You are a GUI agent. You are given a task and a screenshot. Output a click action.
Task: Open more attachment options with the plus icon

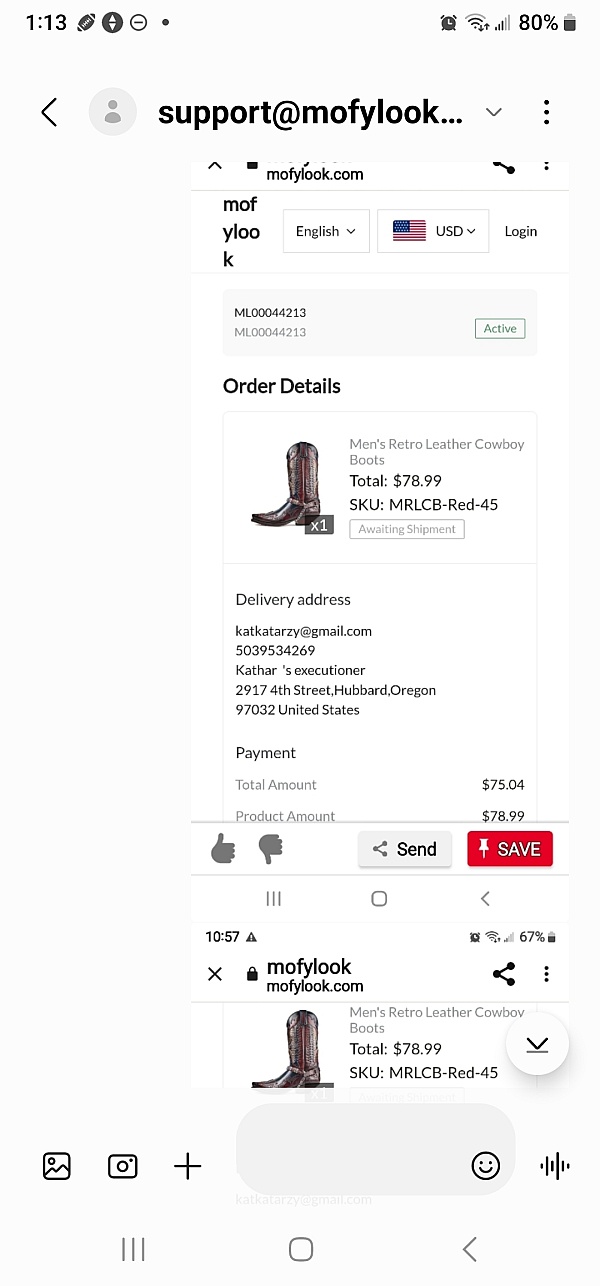tap(187, 1166)
